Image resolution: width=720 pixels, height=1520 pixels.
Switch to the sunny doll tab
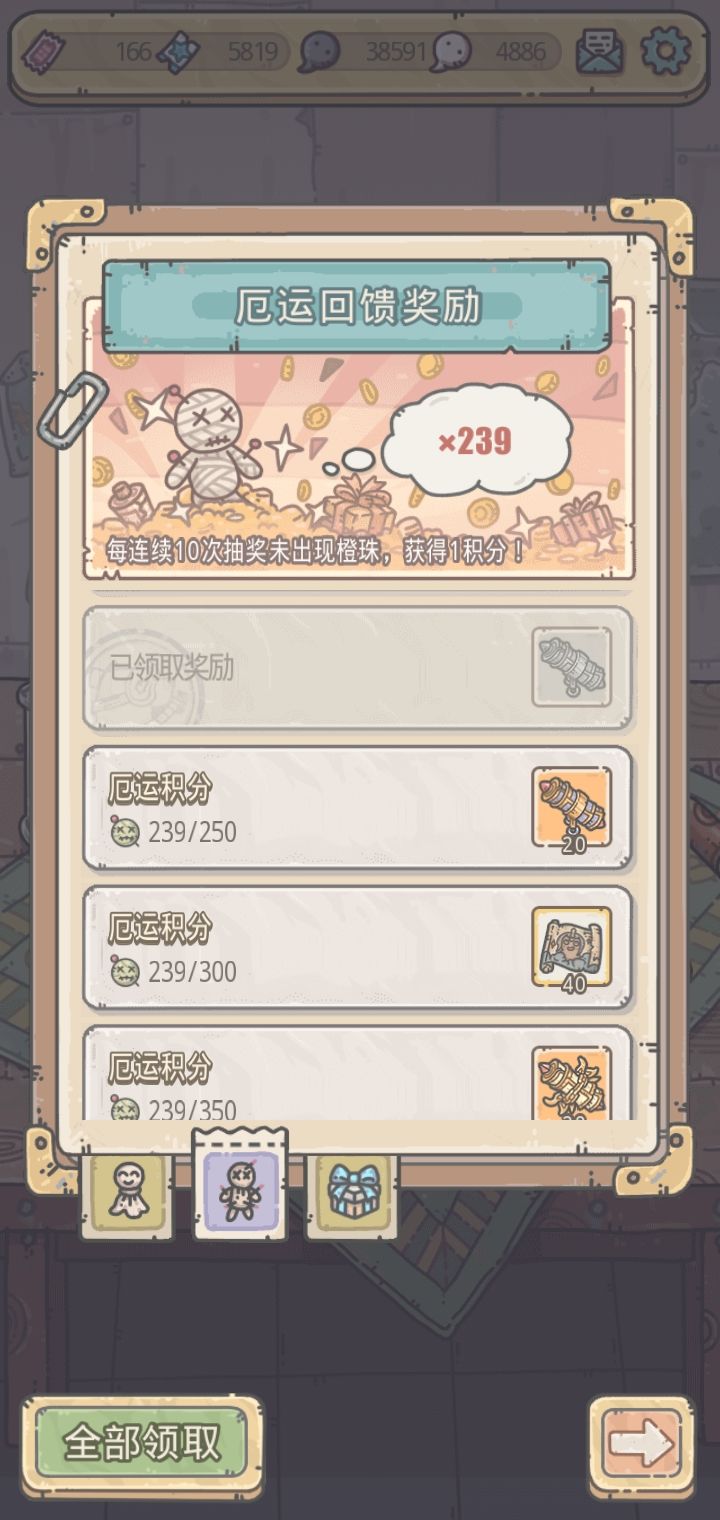(128, 1192)
